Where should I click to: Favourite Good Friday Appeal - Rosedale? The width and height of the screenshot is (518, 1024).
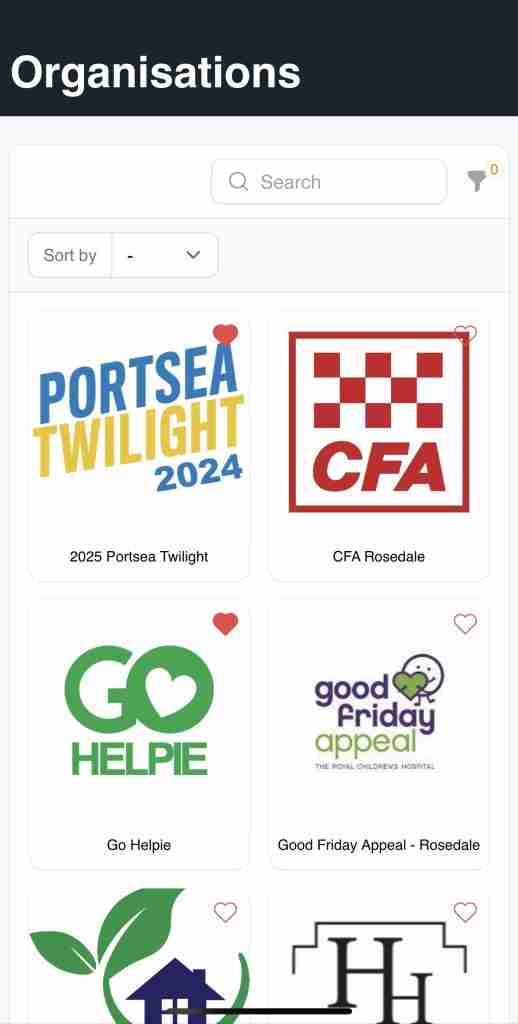tap(465, 624)
